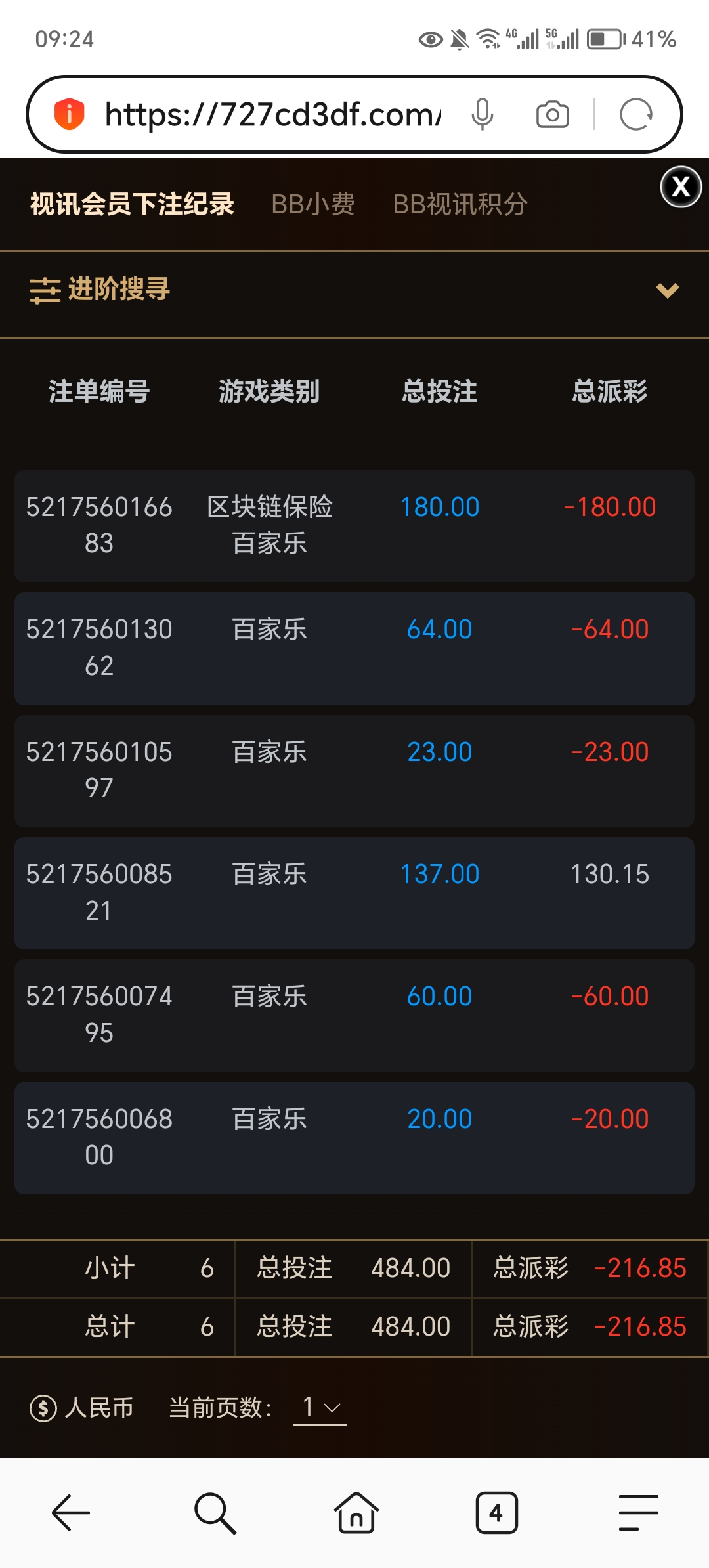Image resolution: width=709 pixels, height=1568 pixels.
Task: Open the 当前页数 page number dropdown
Action: [320, 1408]
